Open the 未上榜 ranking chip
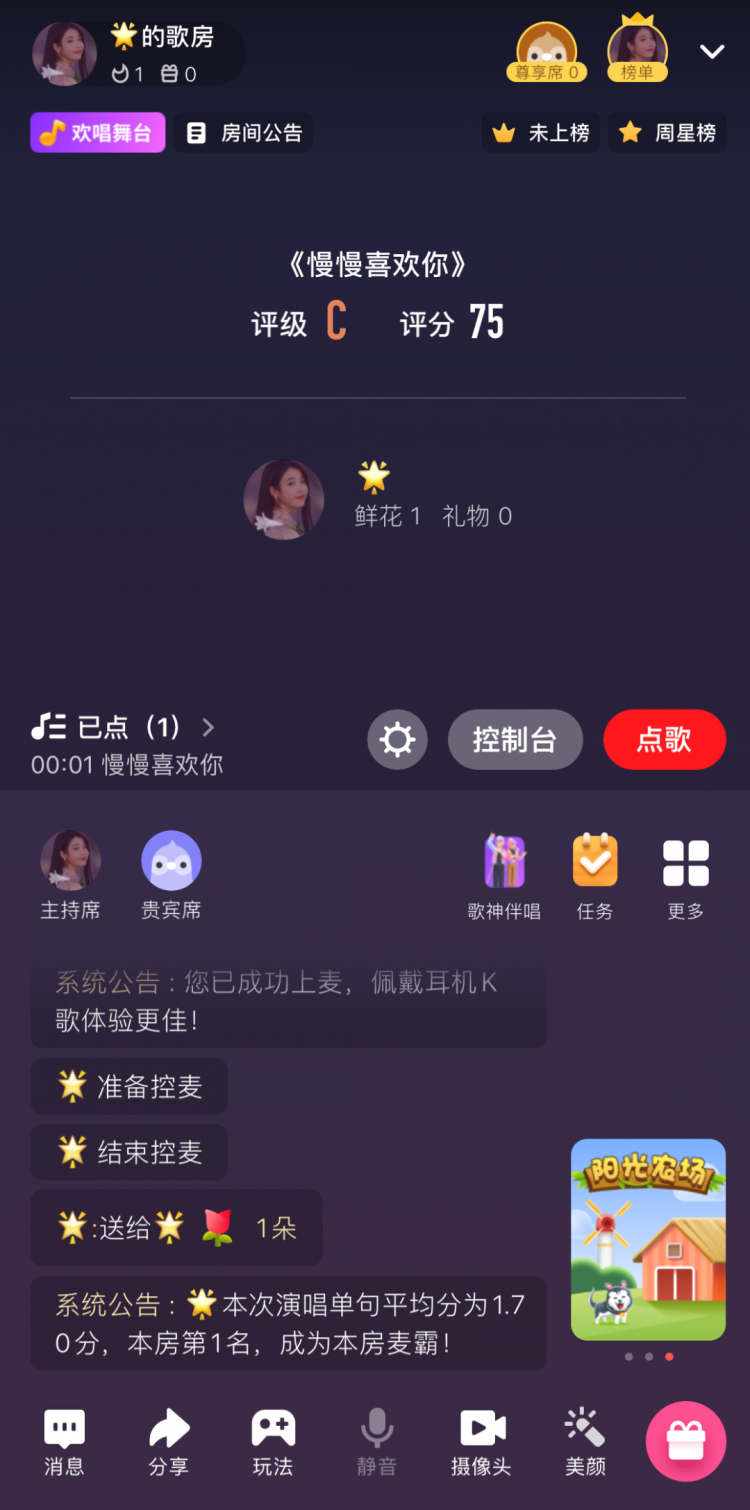 click(541, 133)
